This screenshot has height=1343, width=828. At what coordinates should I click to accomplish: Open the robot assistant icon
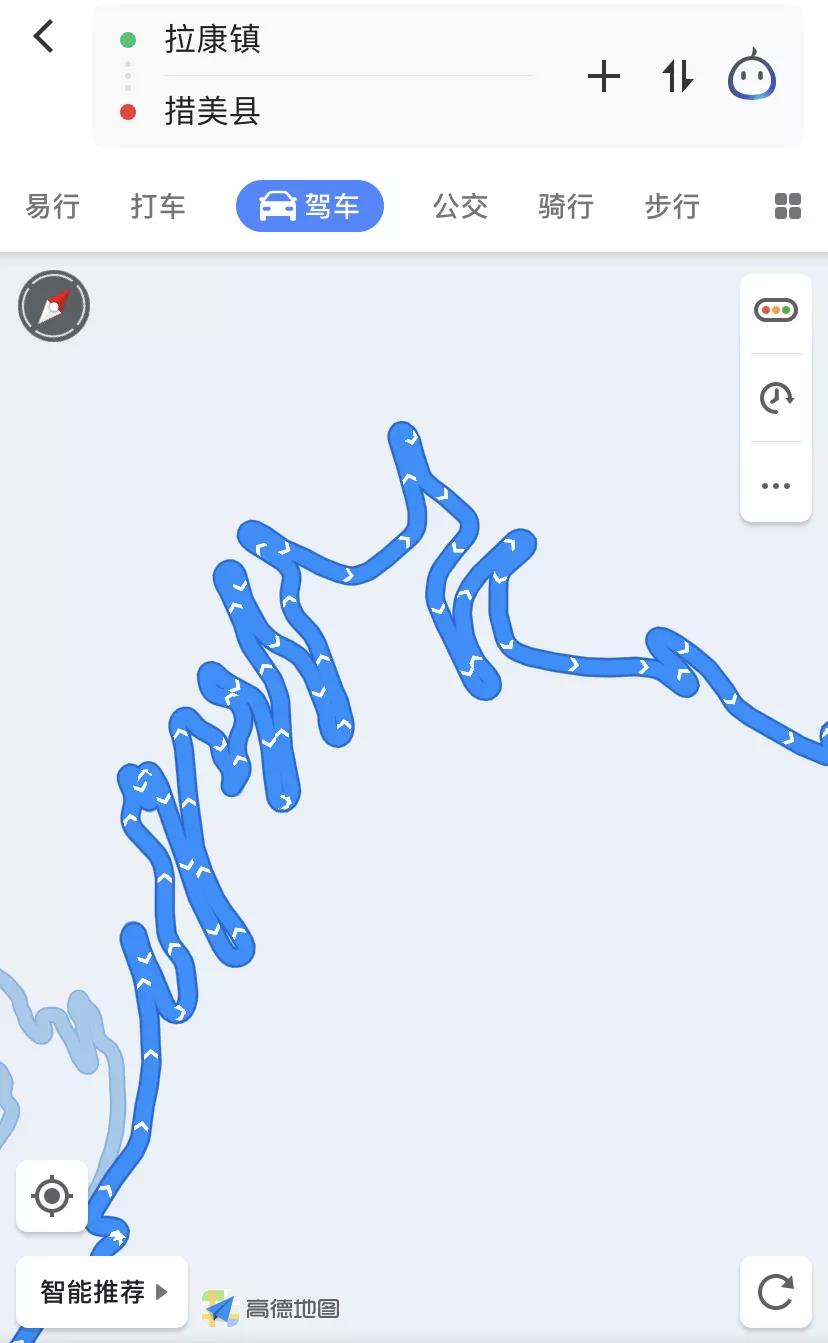pos(752,75)
